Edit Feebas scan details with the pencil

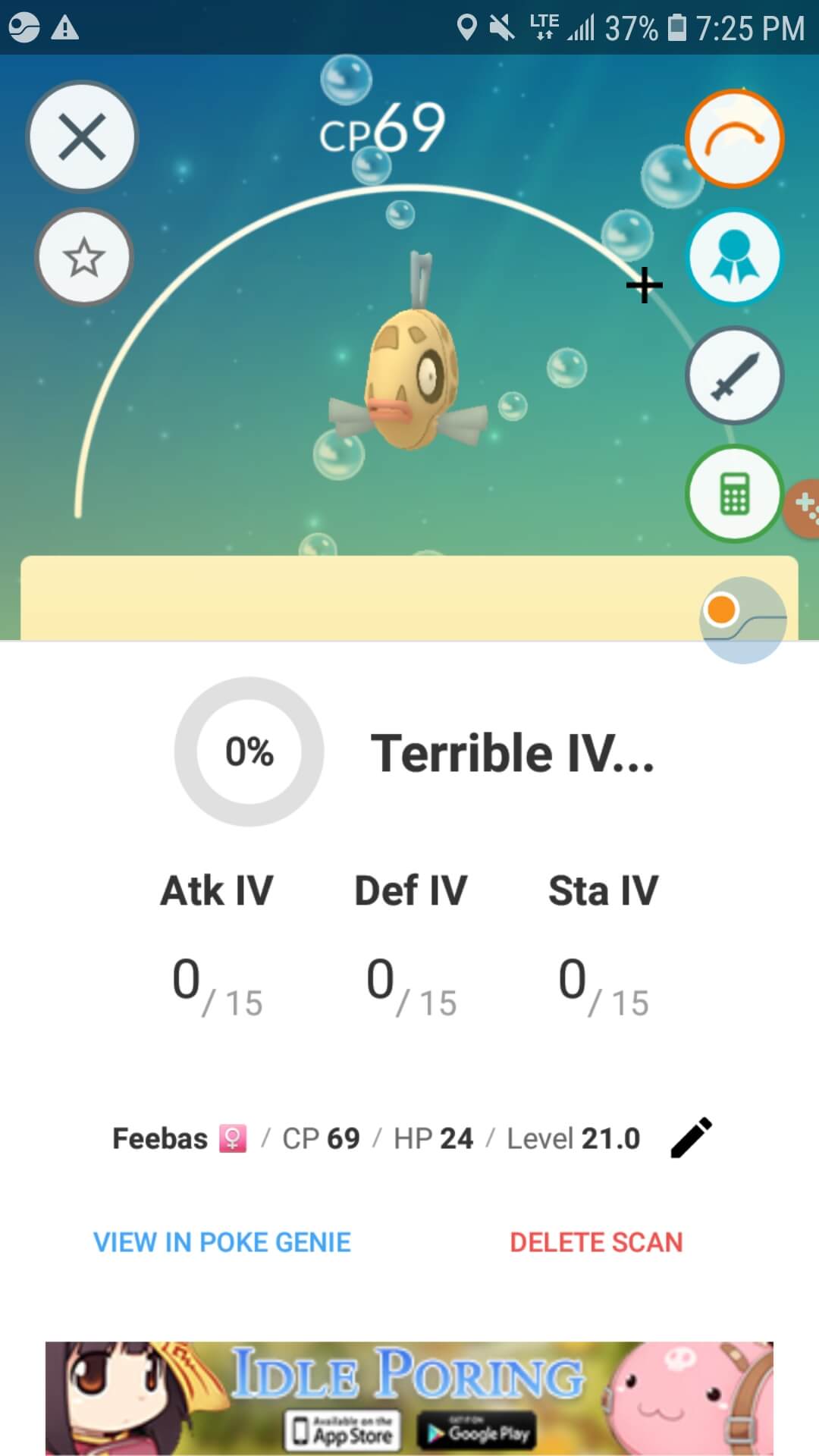click(x=692, y=1137)
